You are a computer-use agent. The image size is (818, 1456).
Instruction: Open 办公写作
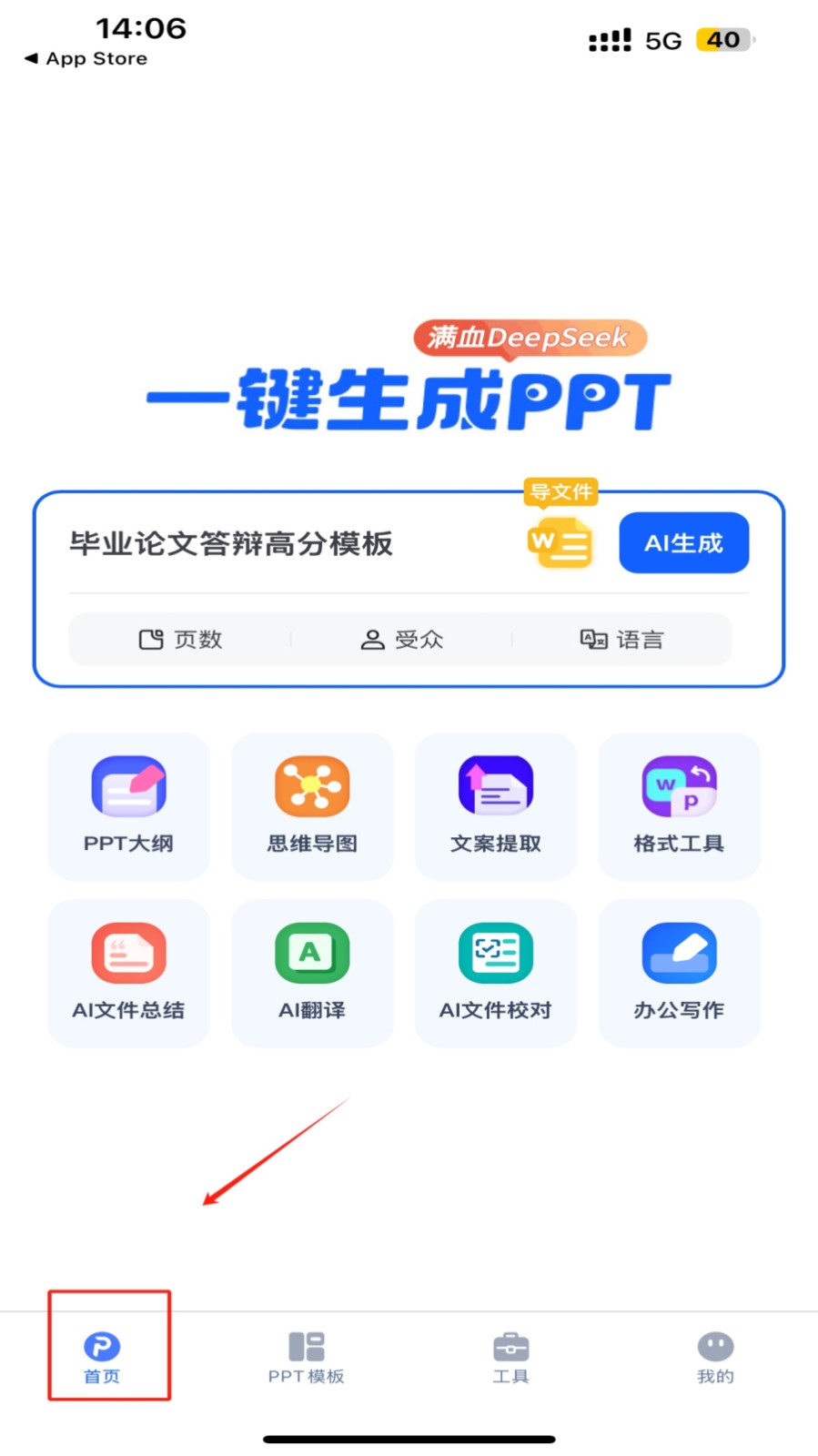click(679, 972)
